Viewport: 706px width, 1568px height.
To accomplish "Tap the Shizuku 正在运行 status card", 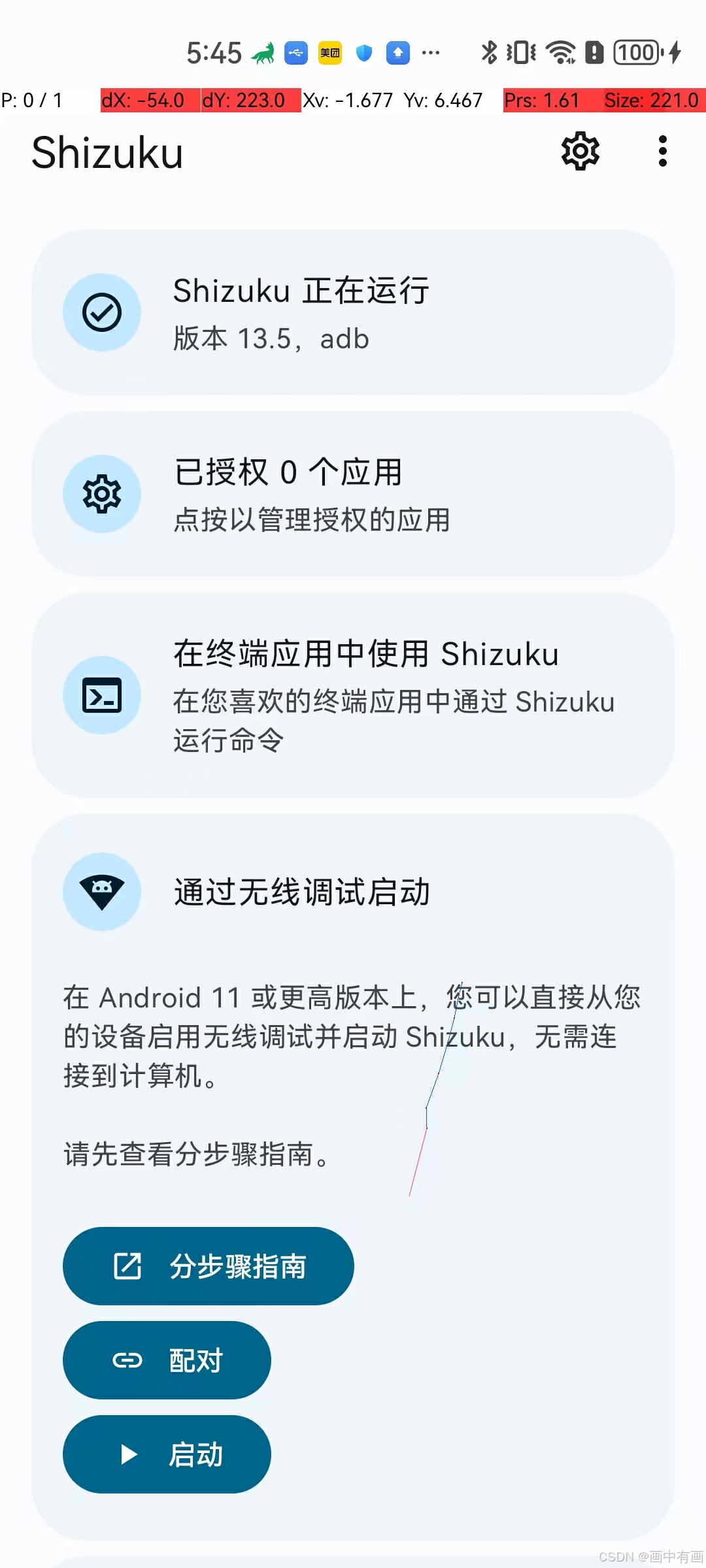I will pyautogui.click(x=353, y=312).
